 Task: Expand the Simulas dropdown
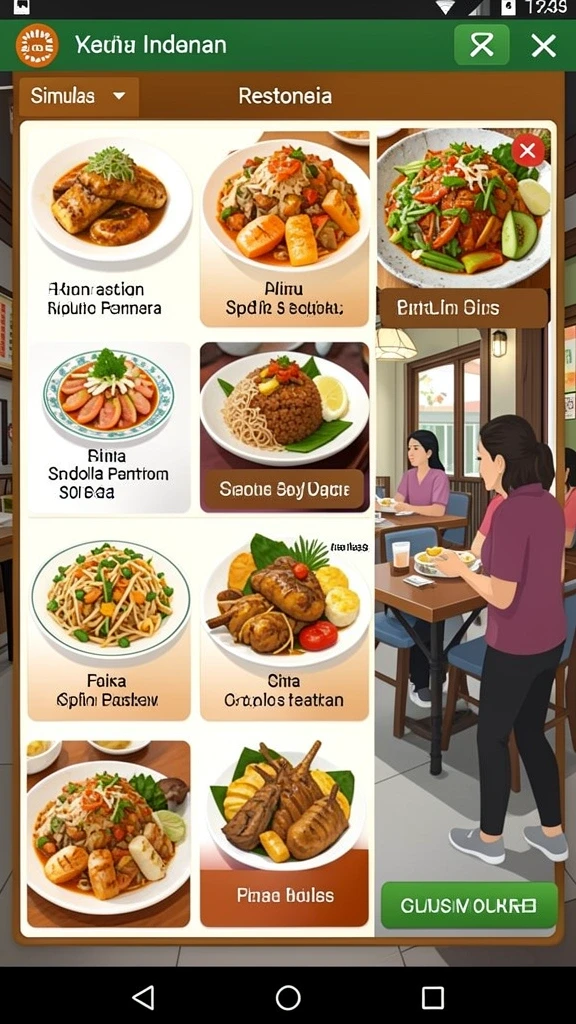(79, 96)
